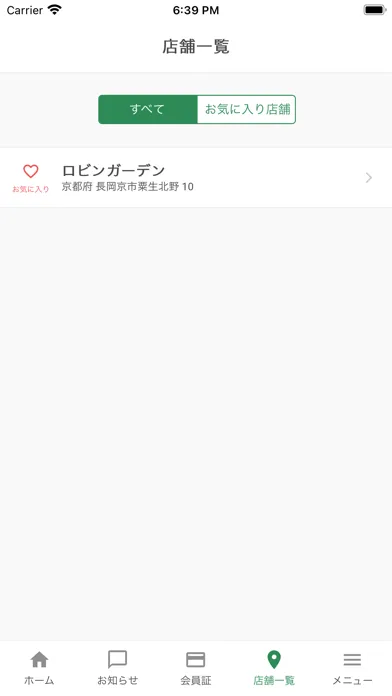The image size is (392, 696).
Task: Select the すべて segment
Action: [x=148, y=109]
